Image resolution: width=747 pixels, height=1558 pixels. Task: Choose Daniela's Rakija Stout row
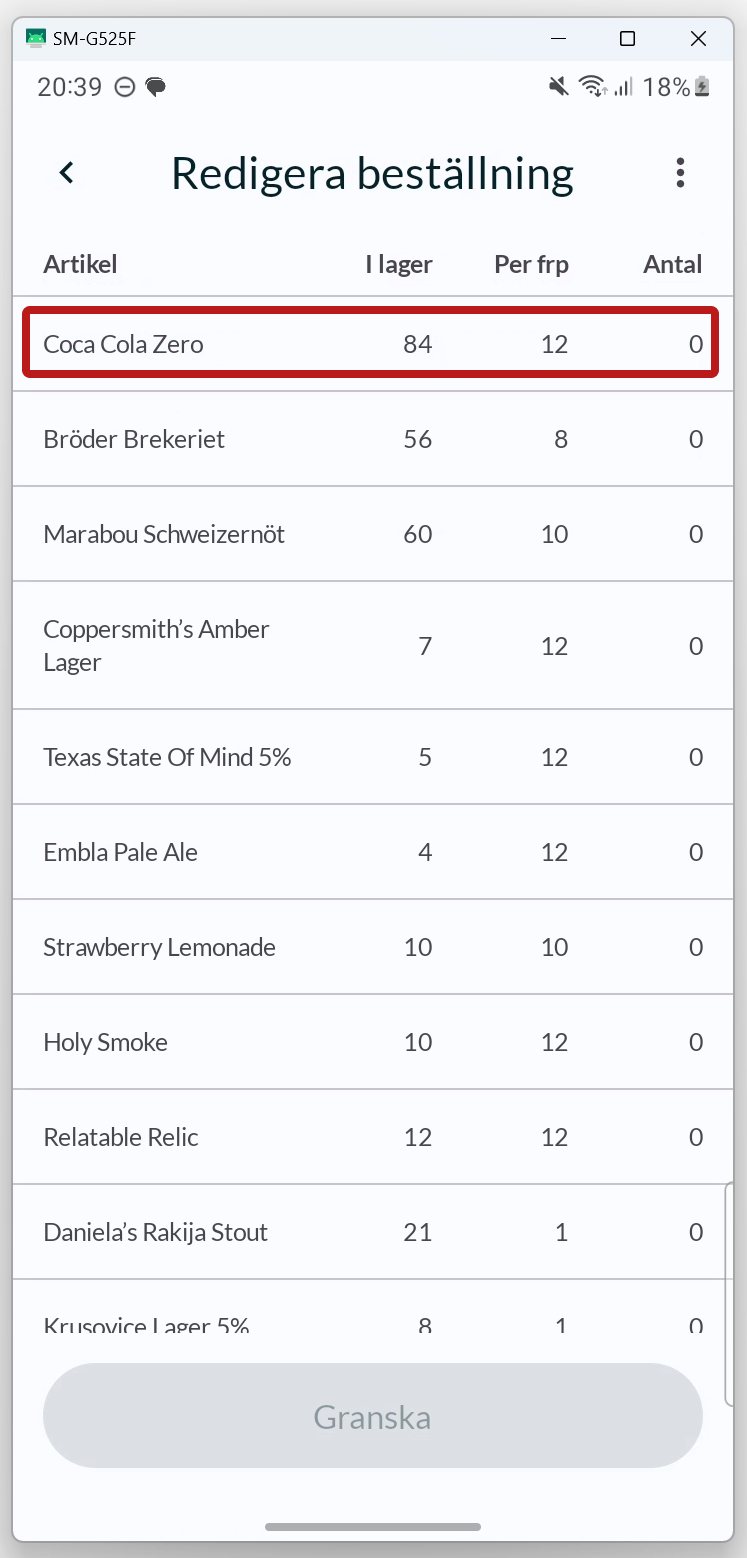point(372,1232)
